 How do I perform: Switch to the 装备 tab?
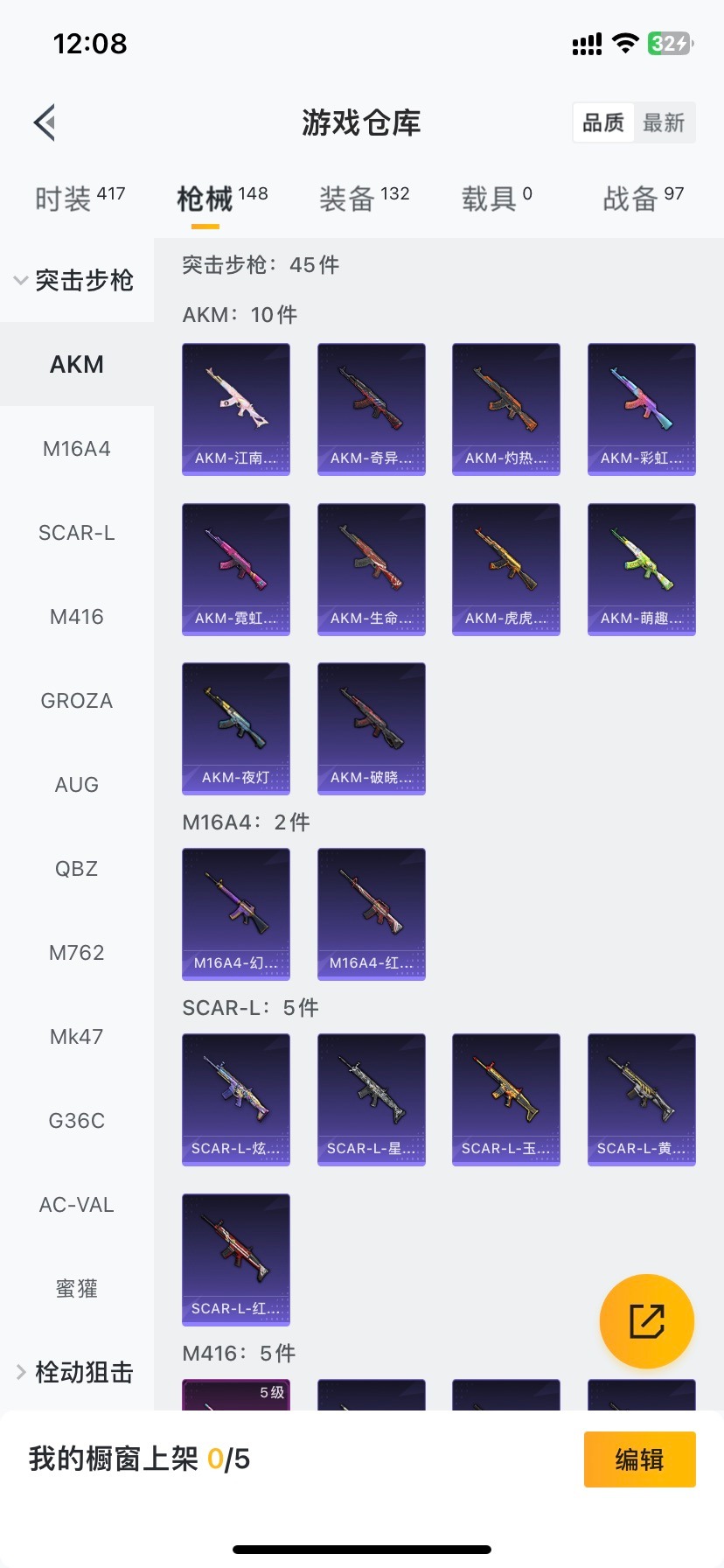pyautogui.click(x=364, y=199)
